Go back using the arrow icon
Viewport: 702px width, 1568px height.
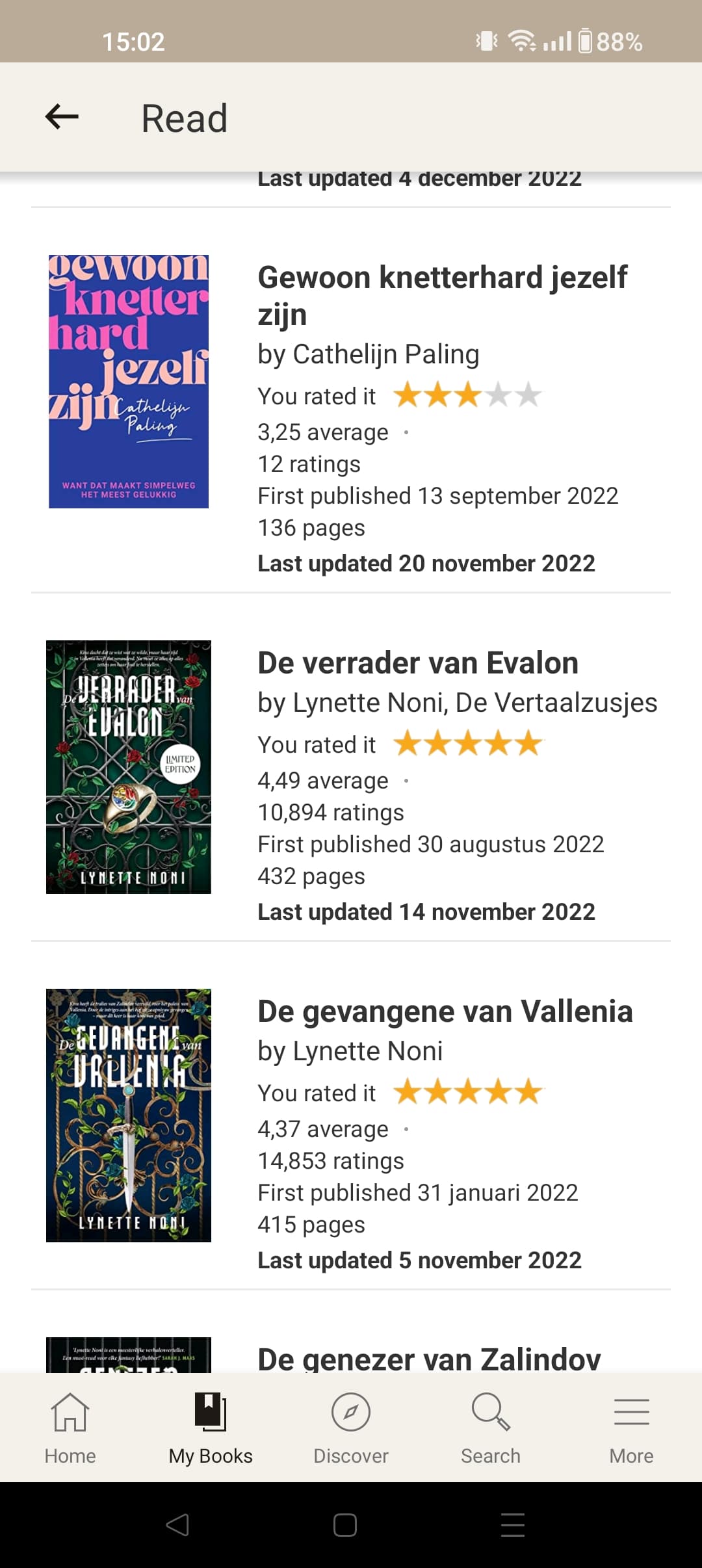pos(62,117)
